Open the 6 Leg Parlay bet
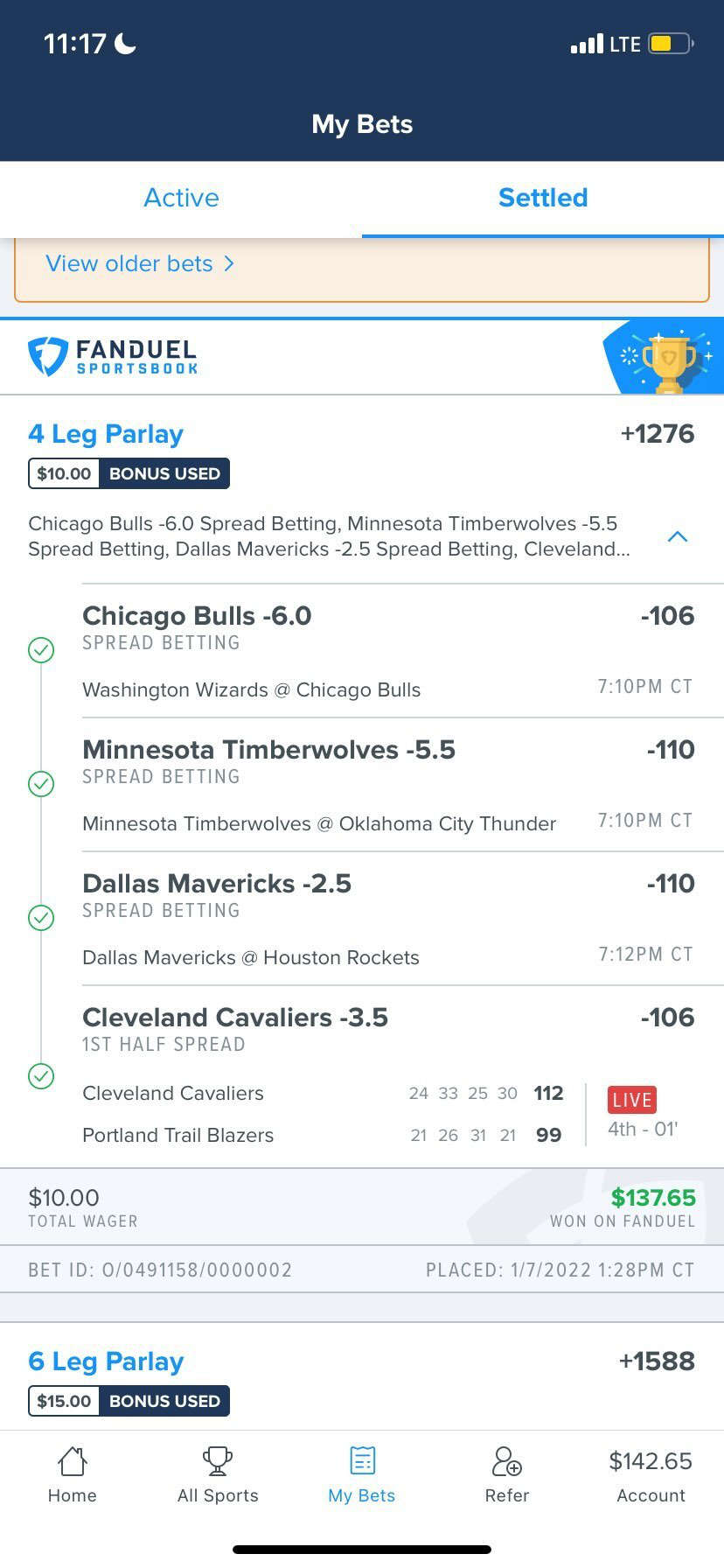Image resolution: width=724 pixels, height=1568 pixels. tap(106, 1361)
